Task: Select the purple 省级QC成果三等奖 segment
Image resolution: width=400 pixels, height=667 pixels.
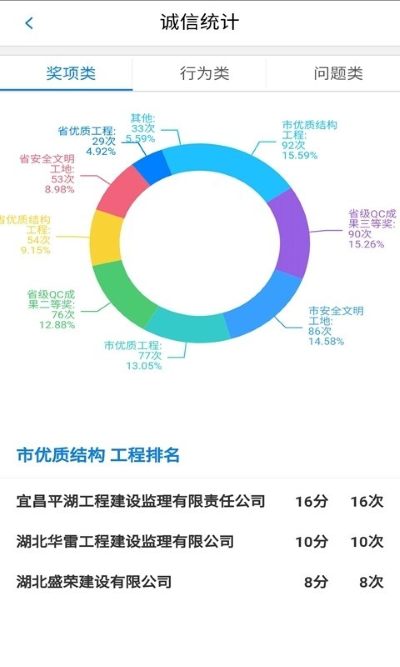Action: pos(293,234)
